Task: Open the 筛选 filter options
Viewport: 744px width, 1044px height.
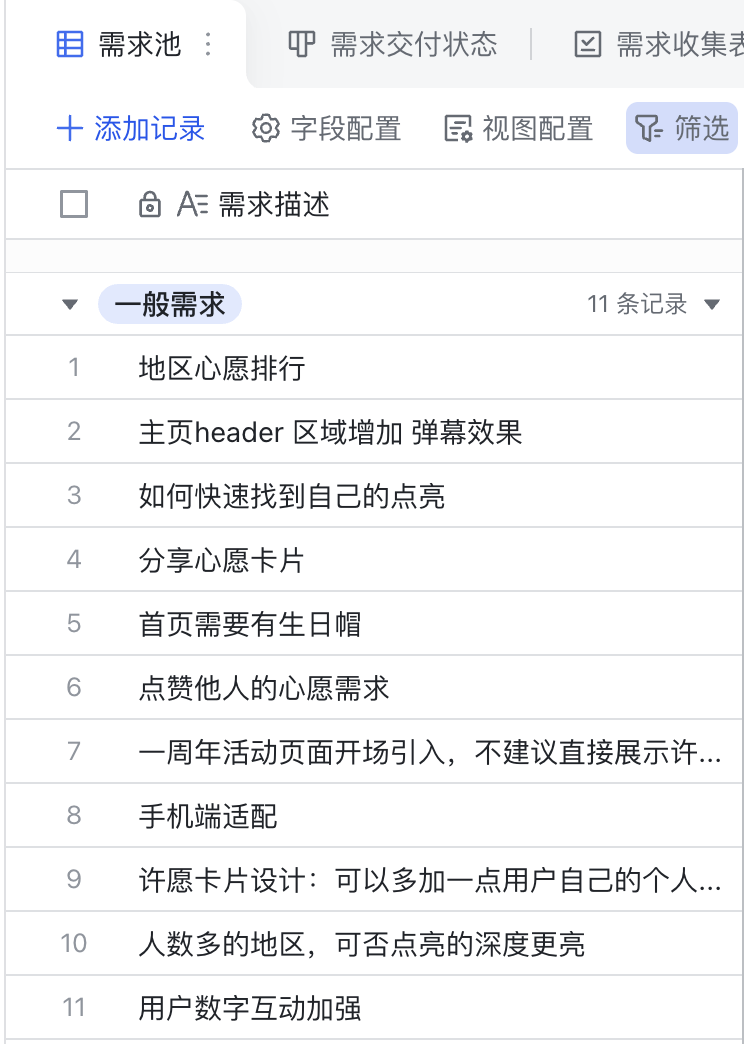Action: pos(683,128)
